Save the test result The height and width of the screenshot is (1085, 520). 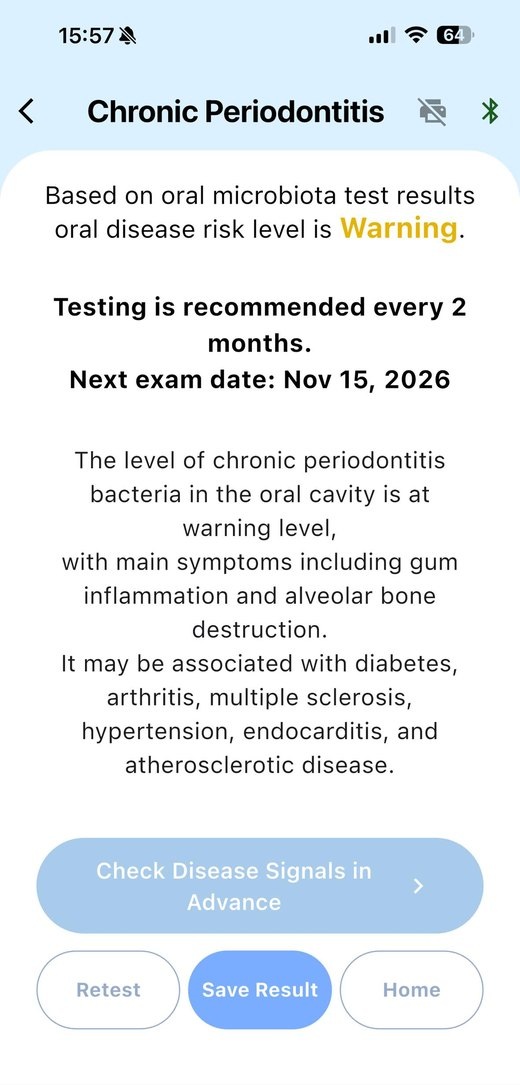260,990
